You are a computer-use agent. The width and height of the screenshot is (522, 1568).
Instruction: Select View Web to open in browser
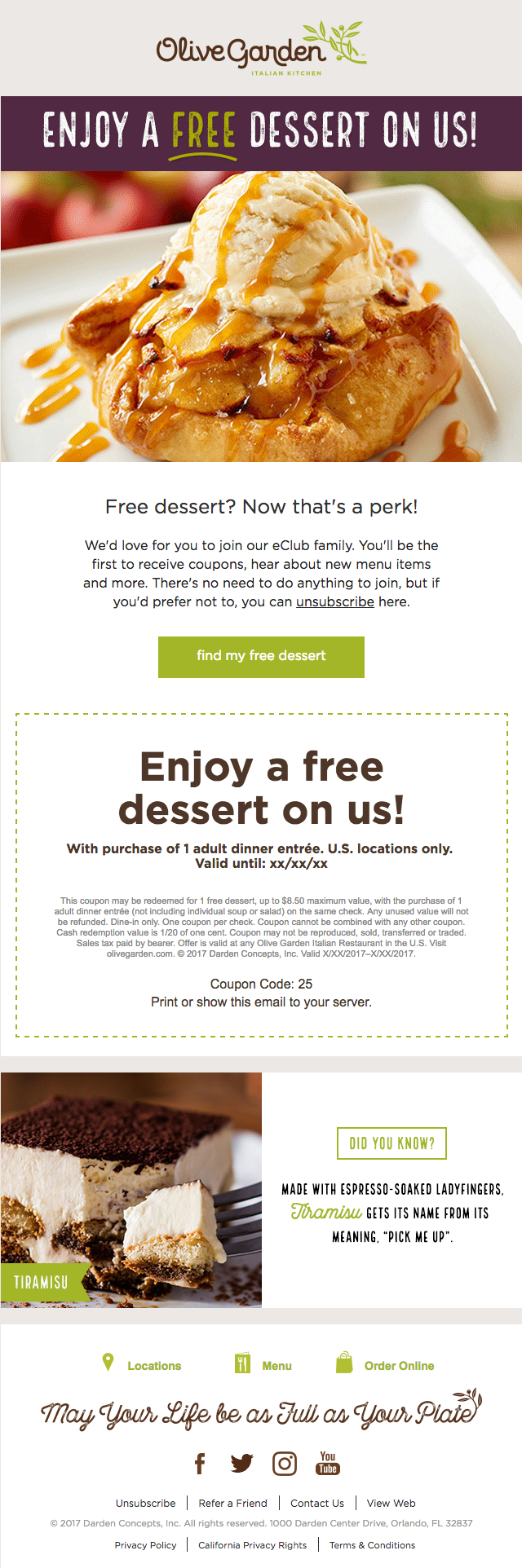391,1504
